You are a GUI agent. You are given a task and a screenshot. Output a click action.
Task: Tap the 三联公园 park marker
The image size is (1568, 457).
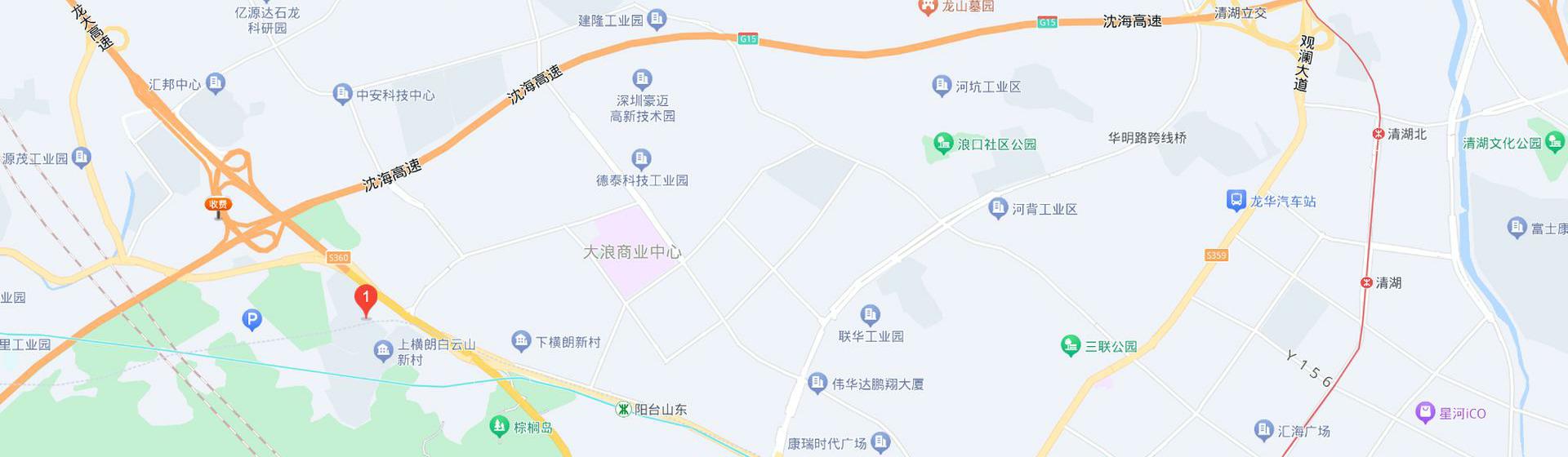[x=1071, y=346]
